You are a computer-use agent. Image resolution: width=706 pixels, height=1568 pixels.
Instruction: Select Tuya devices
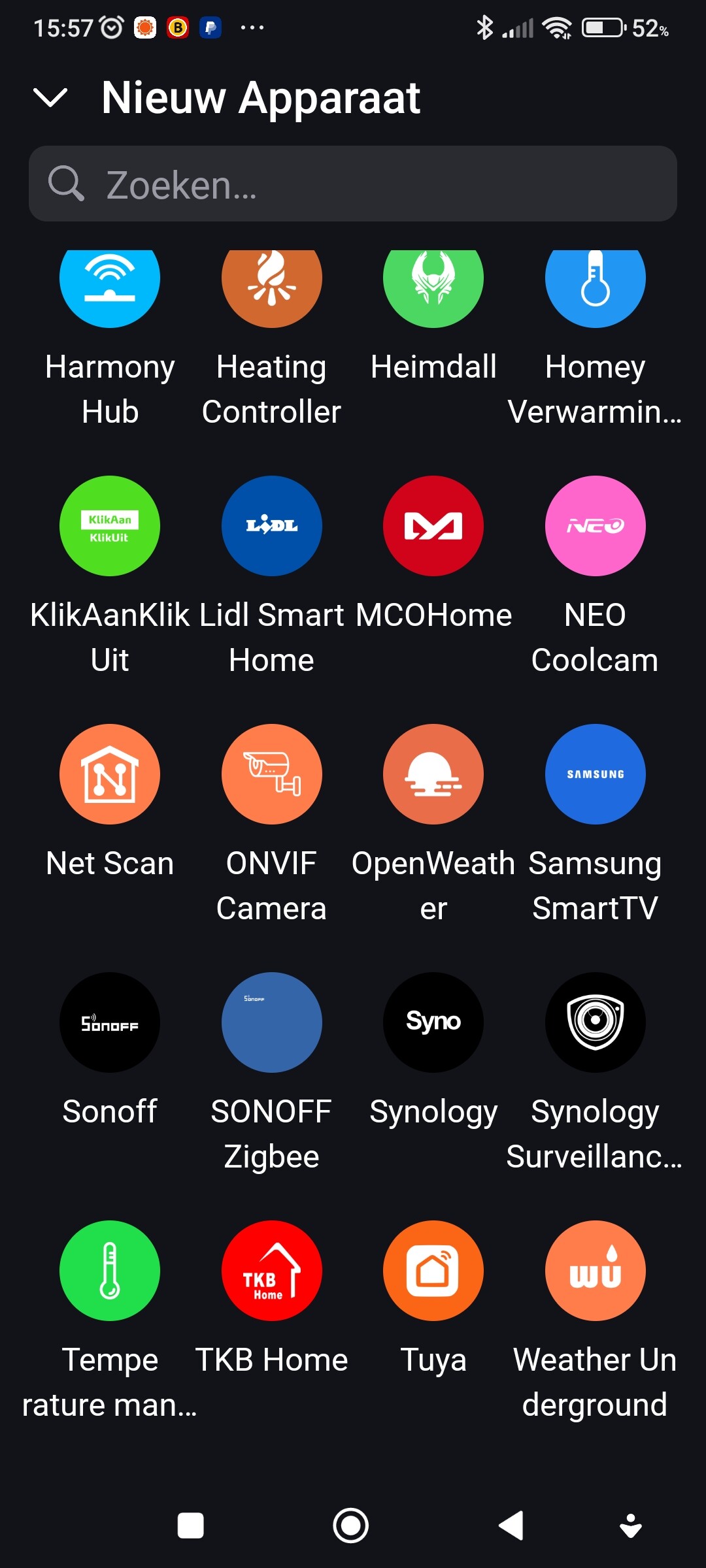point(433,1271)
